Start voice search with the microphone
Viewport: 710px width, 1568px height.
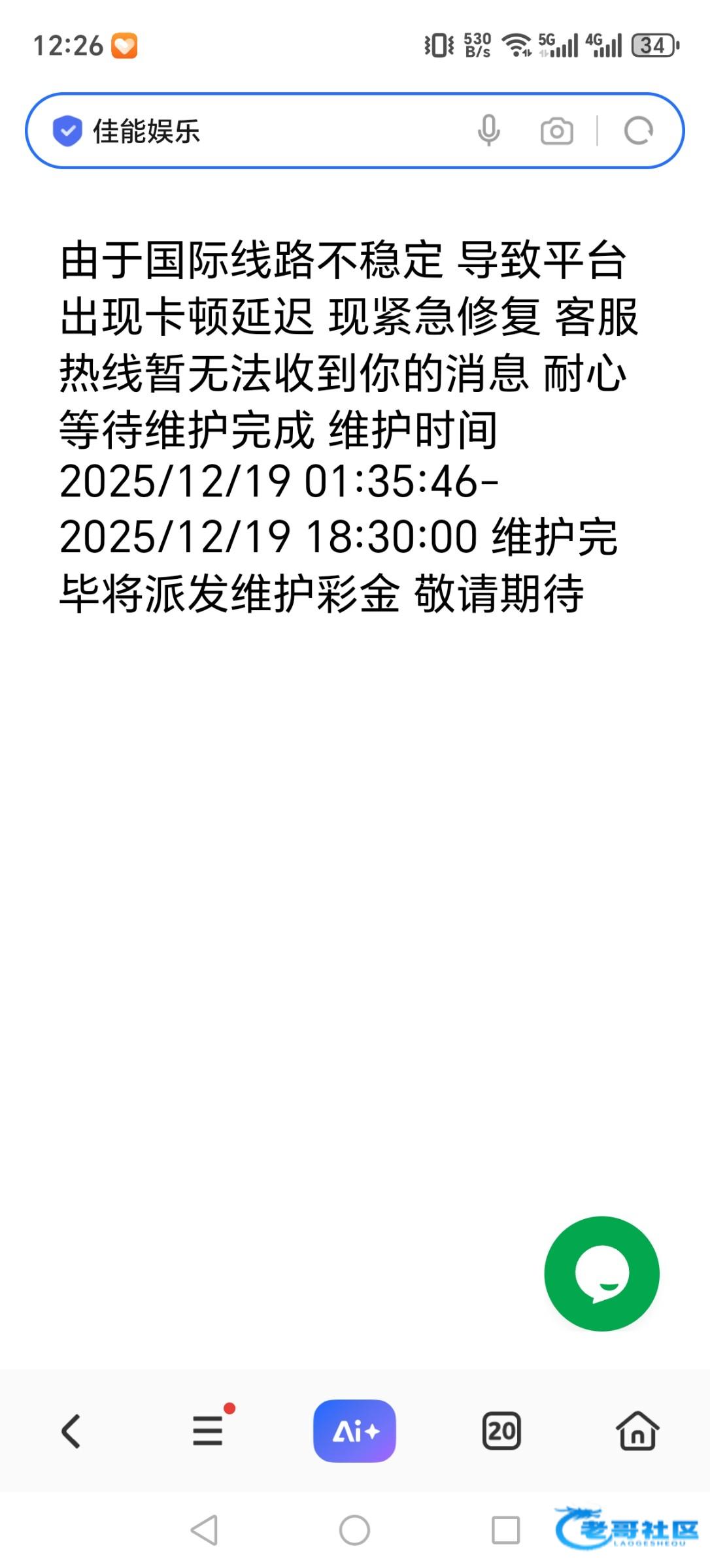point(488,131)
